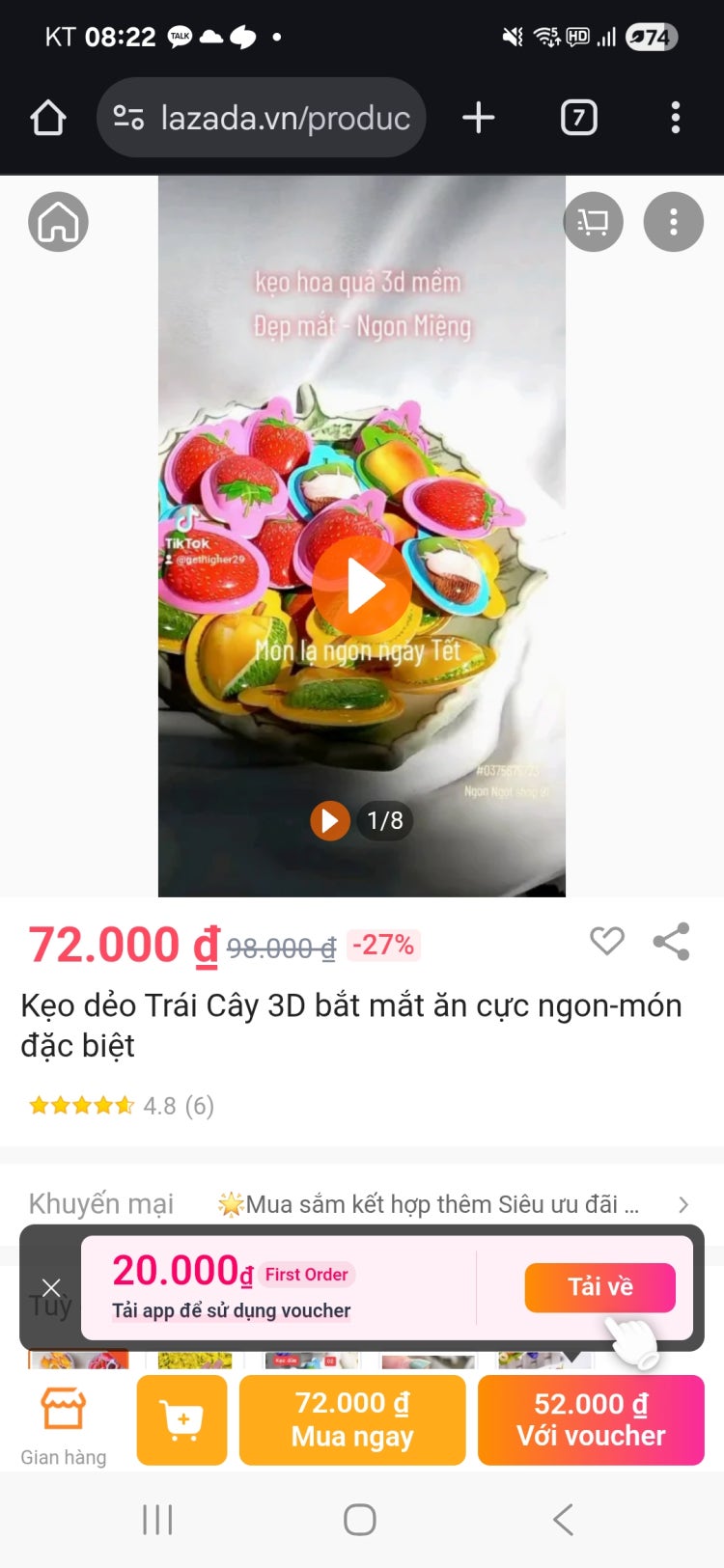Share this product
Screen dimensions: 724x1568
click(671, 941)
